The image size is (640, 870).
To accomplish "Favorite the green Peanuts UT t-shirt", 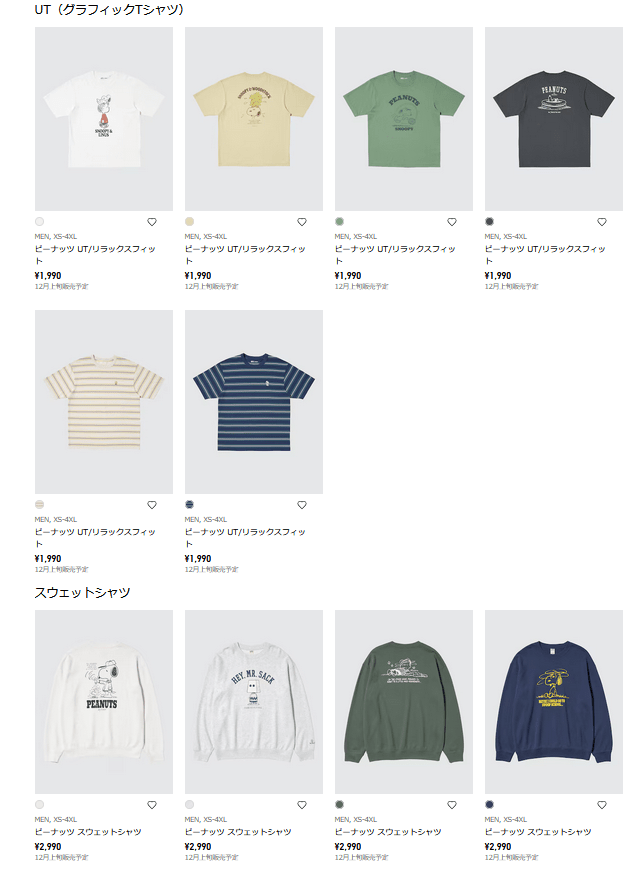I will [452, 222].
